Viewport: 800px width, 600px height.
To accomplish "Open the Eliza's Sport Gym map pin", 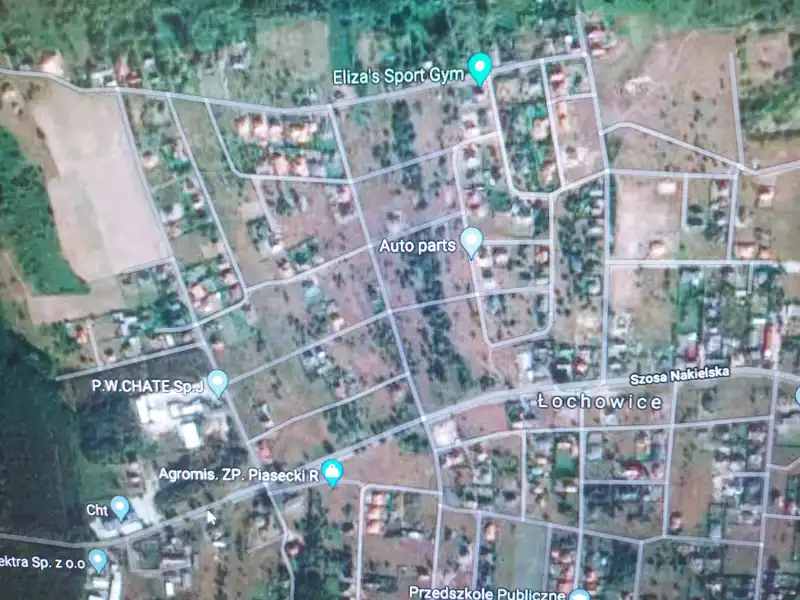I will [x=480, y=67].
